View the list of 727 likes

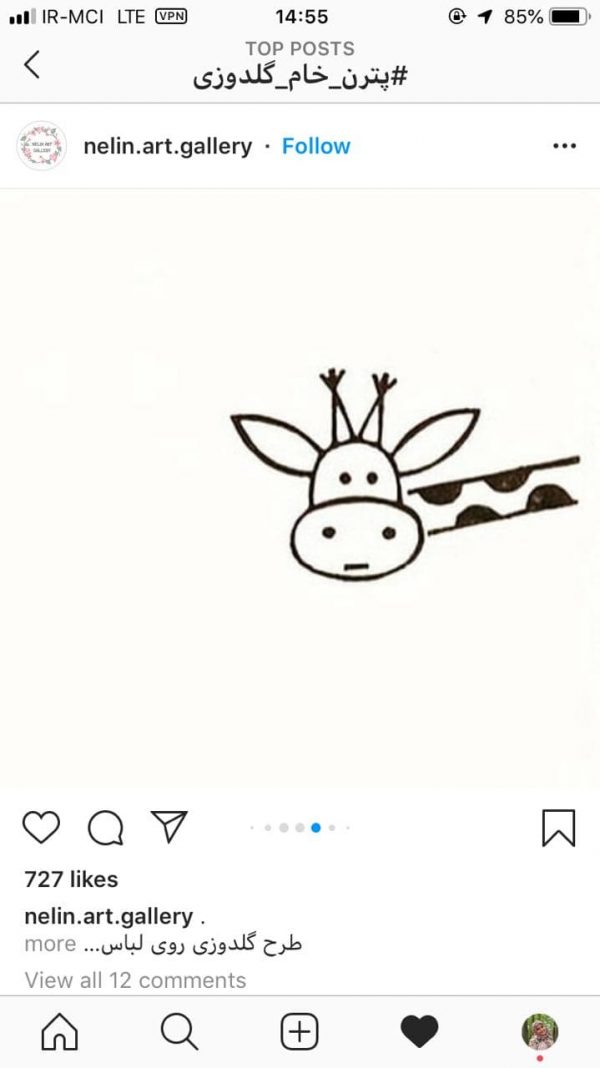[x=71, y=879]
